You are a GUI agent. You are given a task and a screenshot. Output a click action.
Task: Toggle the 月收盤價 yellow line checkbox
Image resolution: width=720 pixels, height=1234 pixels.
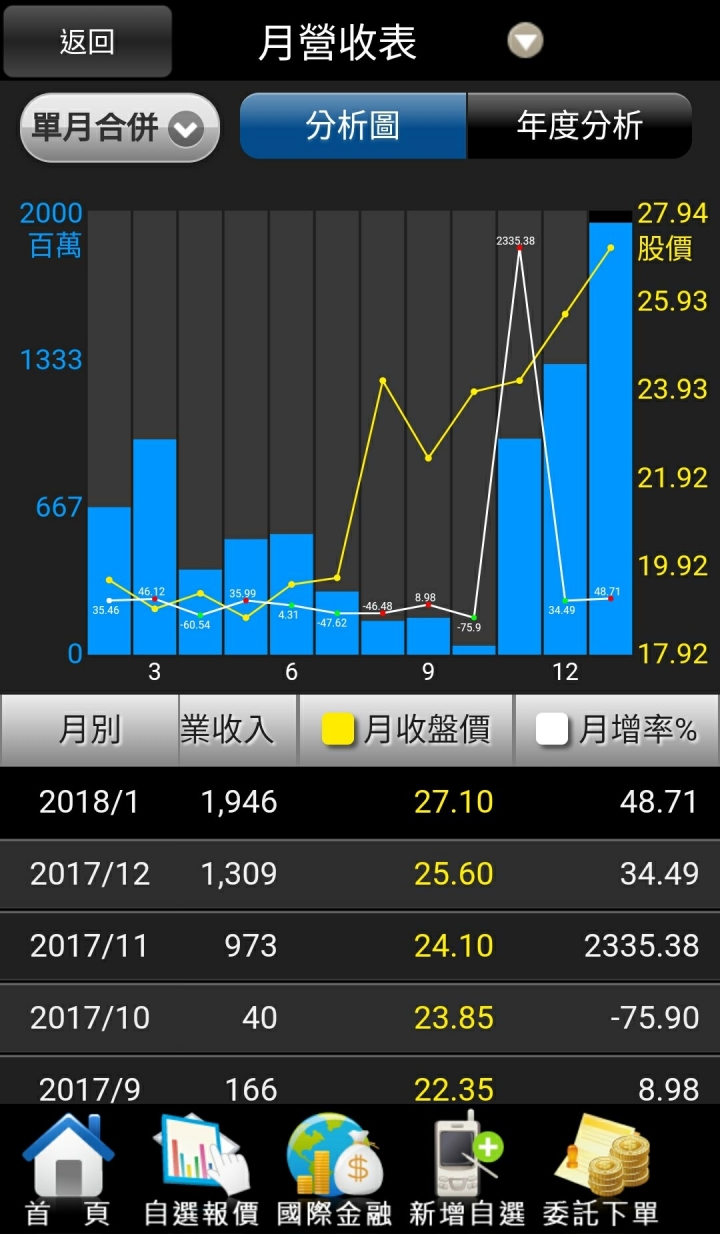tap(338, 730)
